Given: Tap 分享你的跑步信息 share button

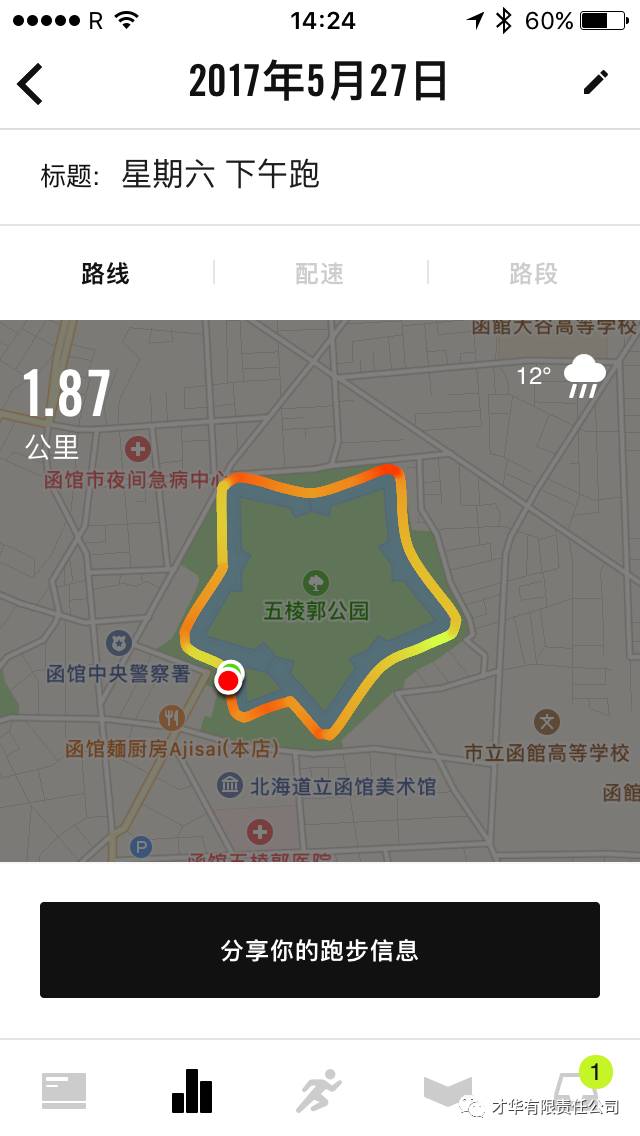Looking at the screenshot, I should pyautogui.click(x=320, y=950).
